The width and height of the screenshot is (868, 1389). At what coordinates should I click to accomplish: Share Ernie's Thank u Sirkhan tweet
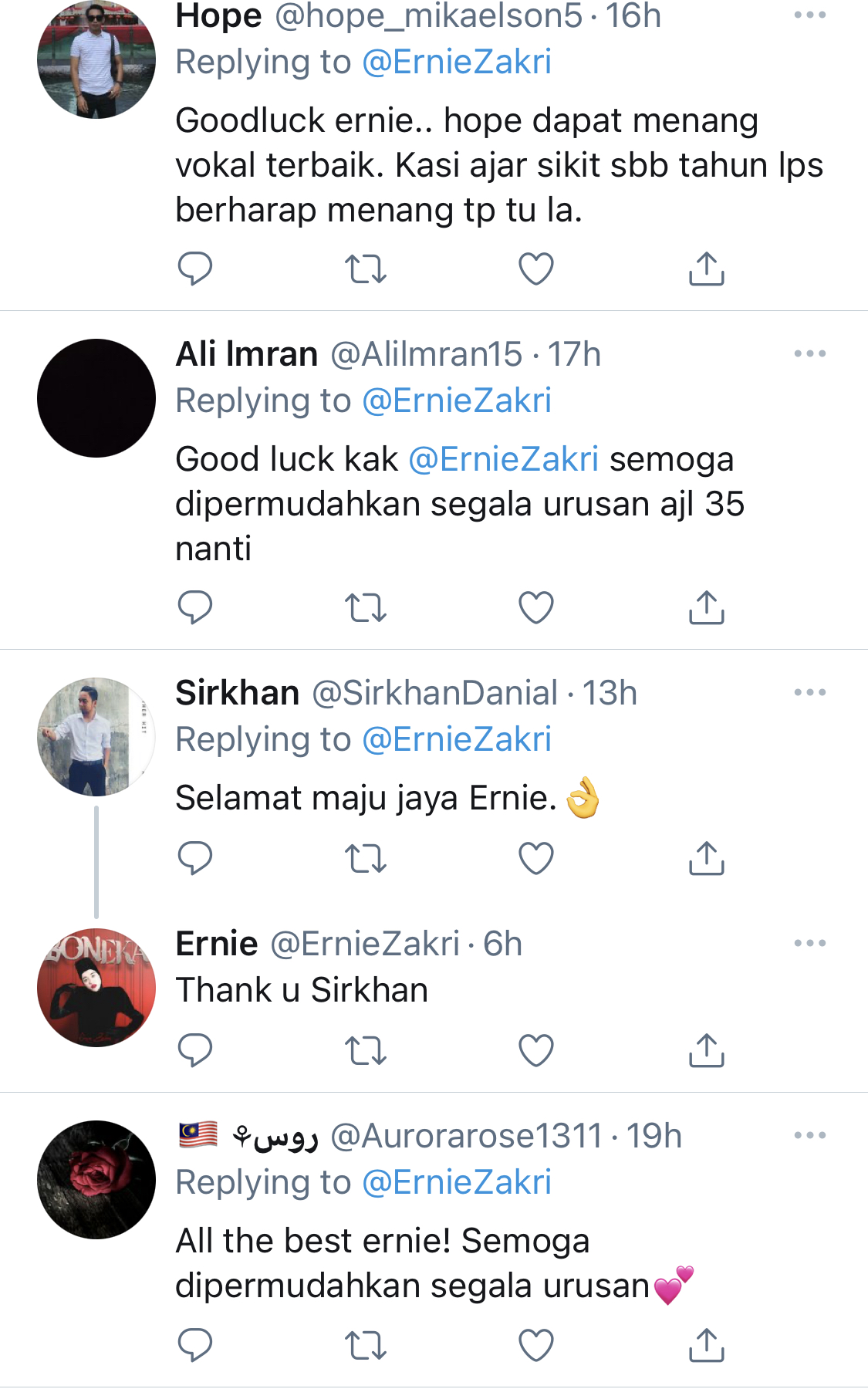click(x=706, y=1050)
